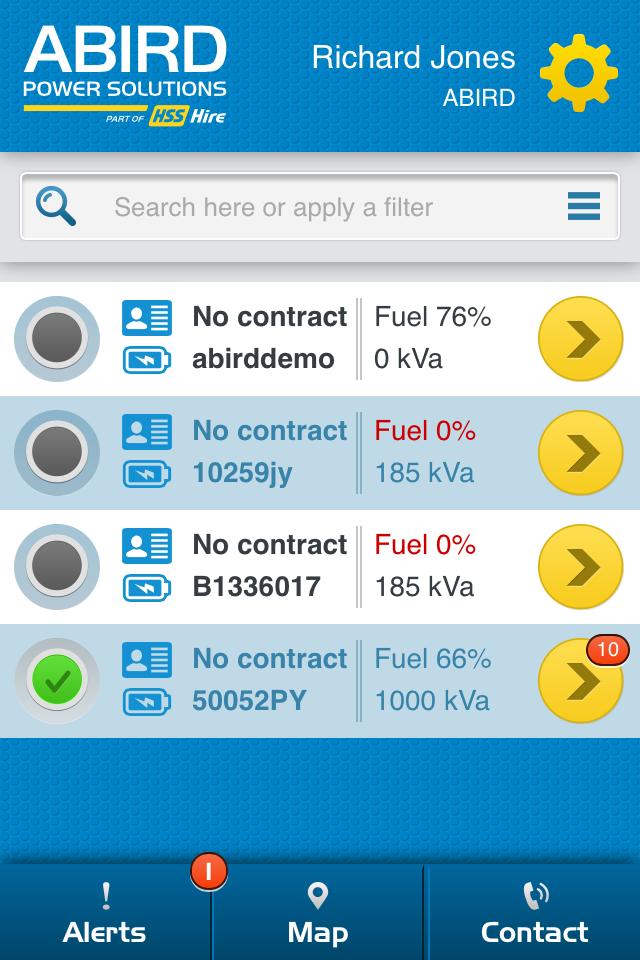Open the filter menu icon

(584, 206)
